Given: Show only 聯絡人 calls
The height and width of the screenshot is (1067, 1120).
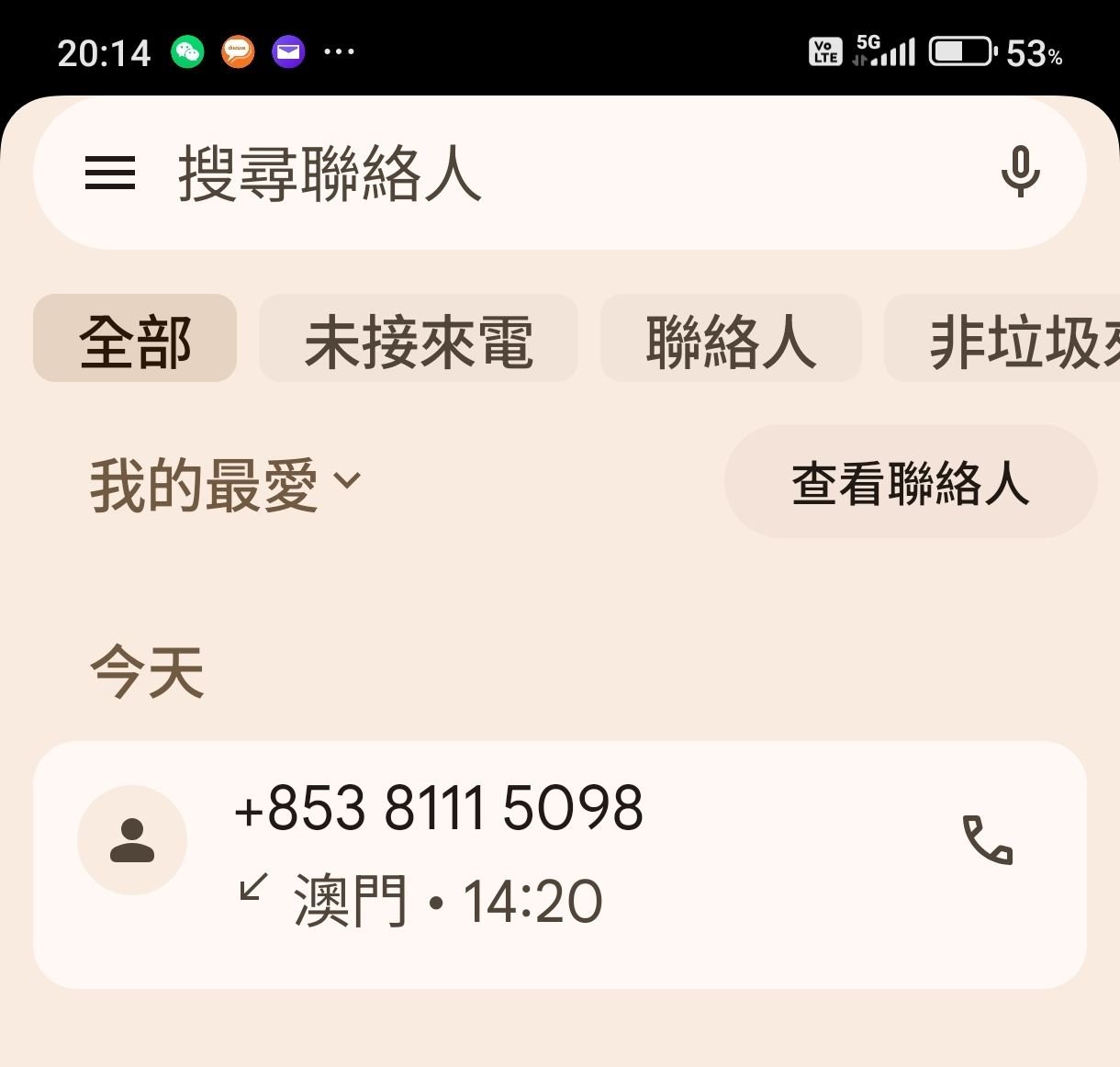Looking at the screenshot, I should coord(731,339).
